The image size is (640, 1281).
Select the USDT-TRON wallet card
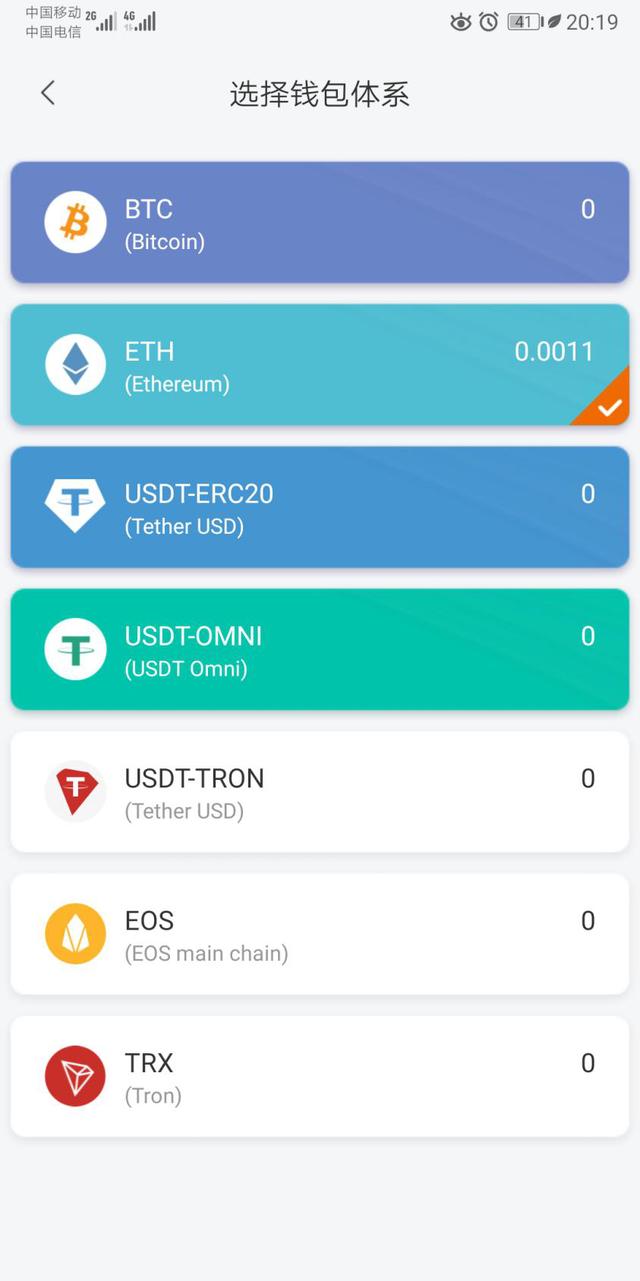[x=320, y=792]
